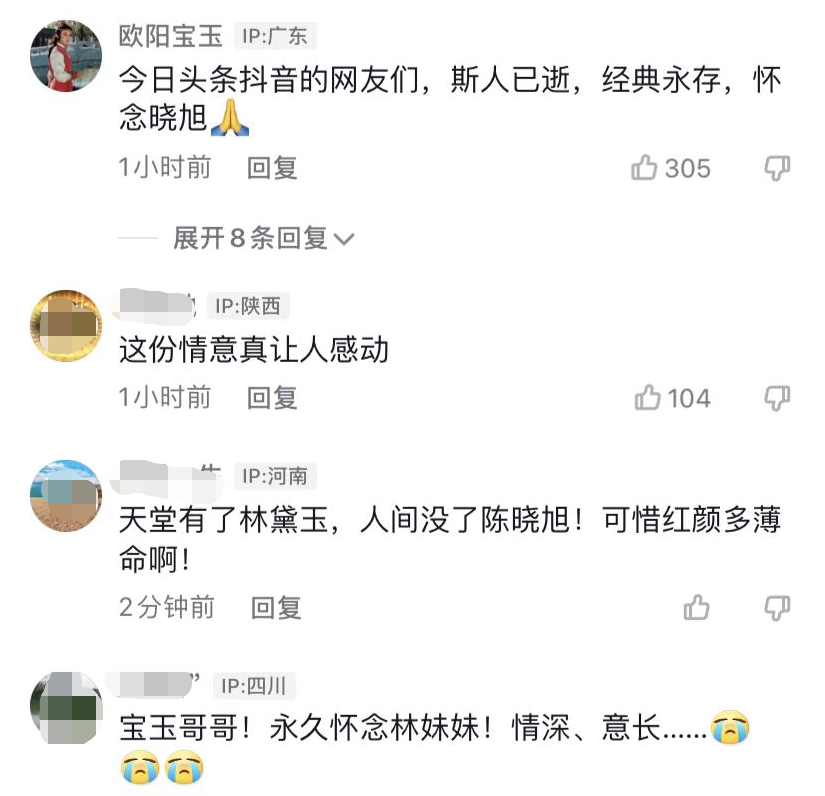Viewport: 825px width, 796px height.
Task: Dislike the 天堂有了林黛玉 comment
Action: point(777,607)
